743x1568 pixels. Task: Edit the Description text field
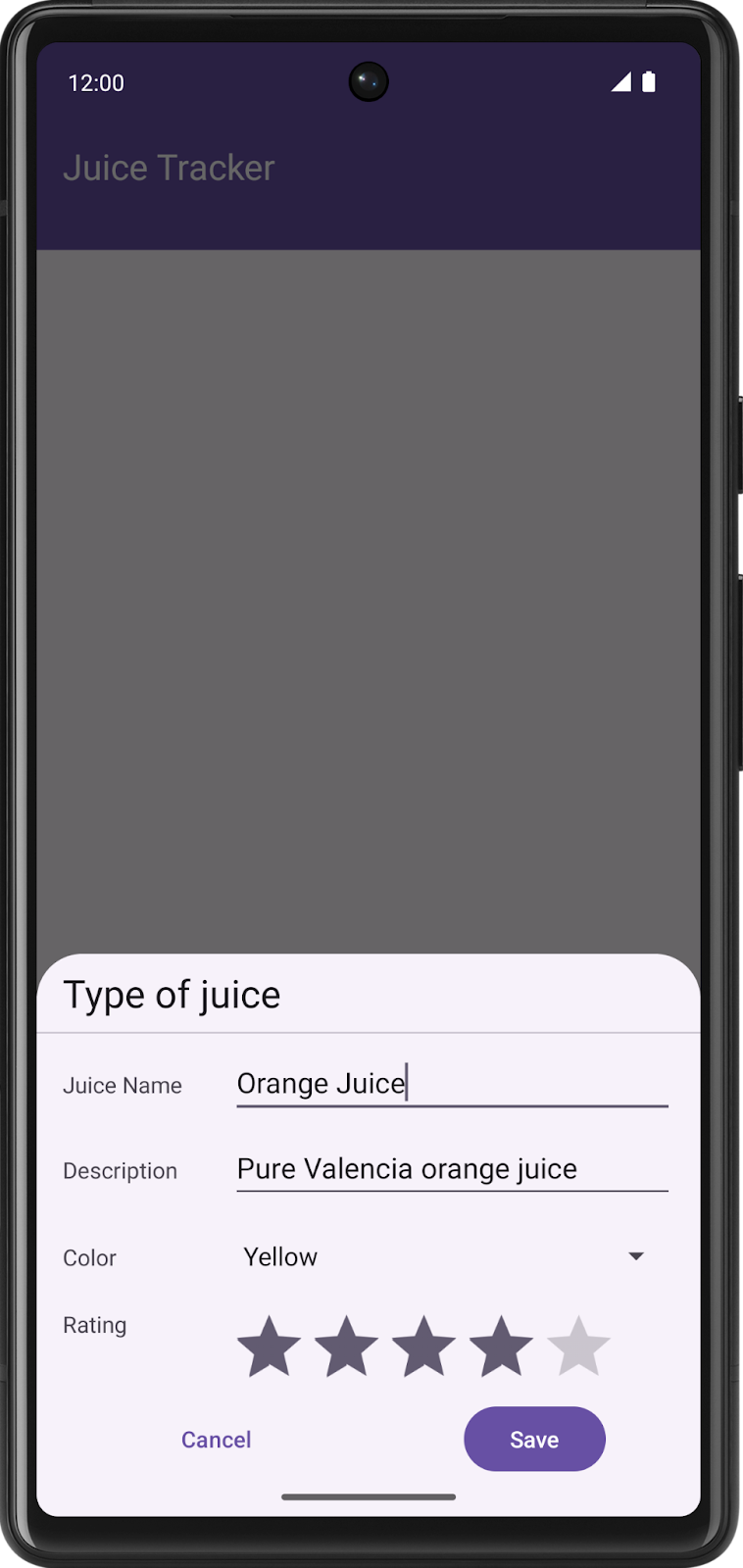click(x=451, y=1169)
